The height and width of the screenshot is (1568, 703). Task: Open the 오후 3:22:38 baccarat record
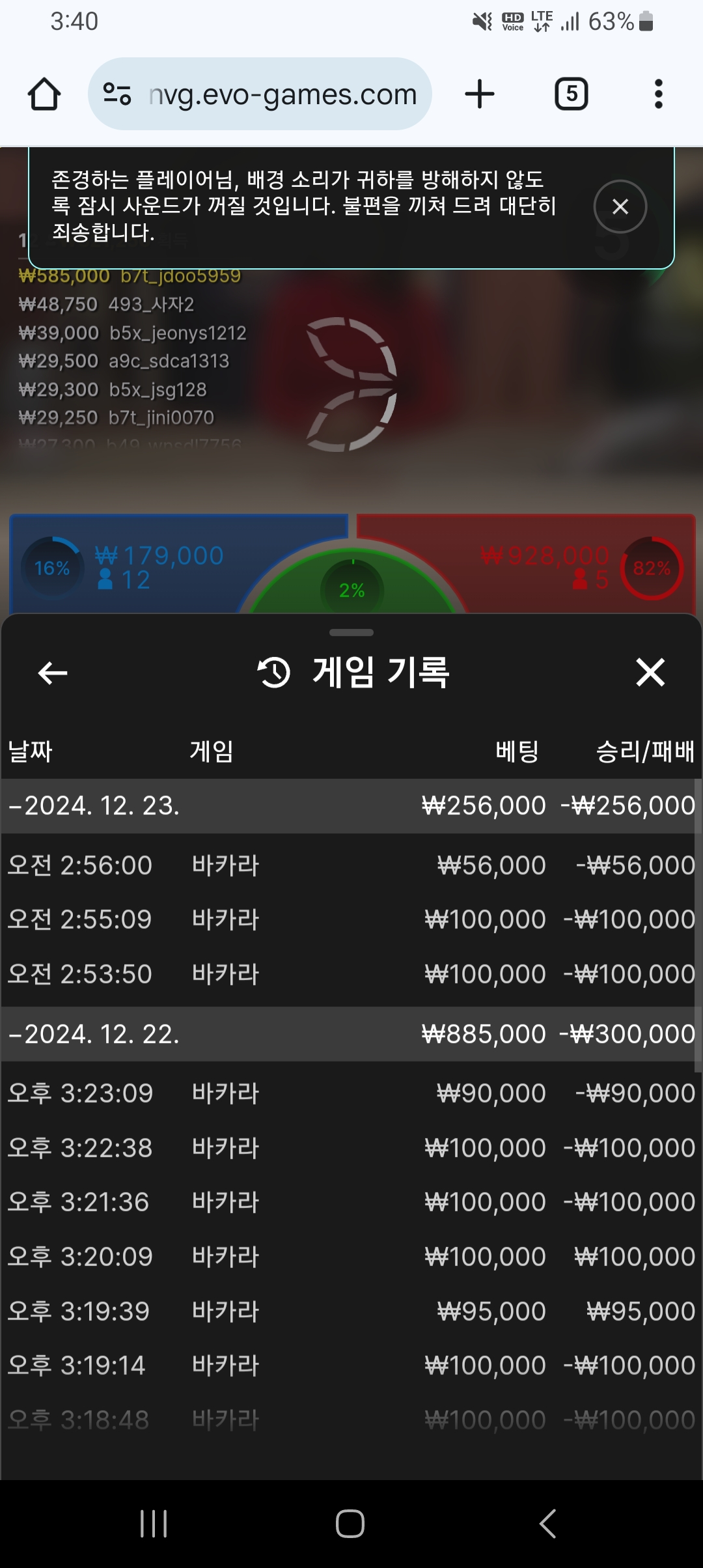click(351, 1148)
